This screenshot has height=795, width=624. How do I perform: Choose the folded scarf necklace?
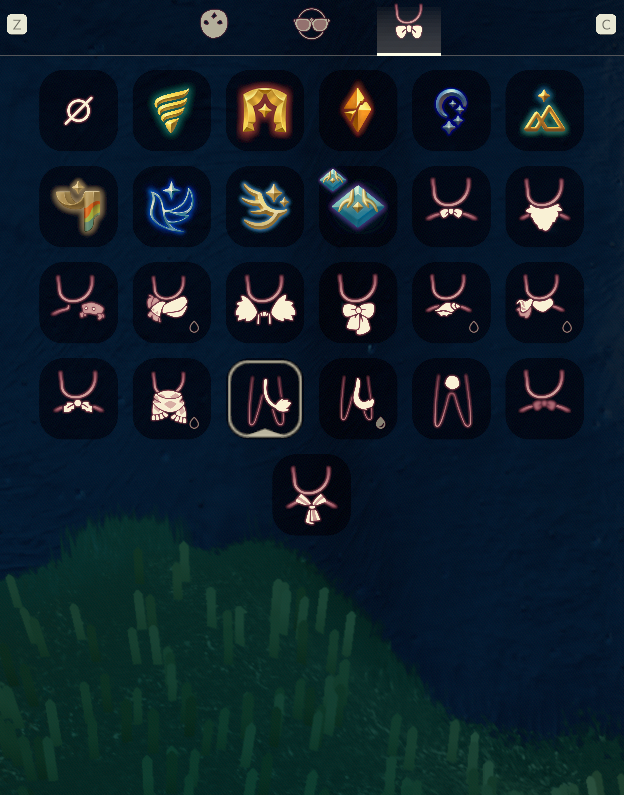(x=172, y=398)
